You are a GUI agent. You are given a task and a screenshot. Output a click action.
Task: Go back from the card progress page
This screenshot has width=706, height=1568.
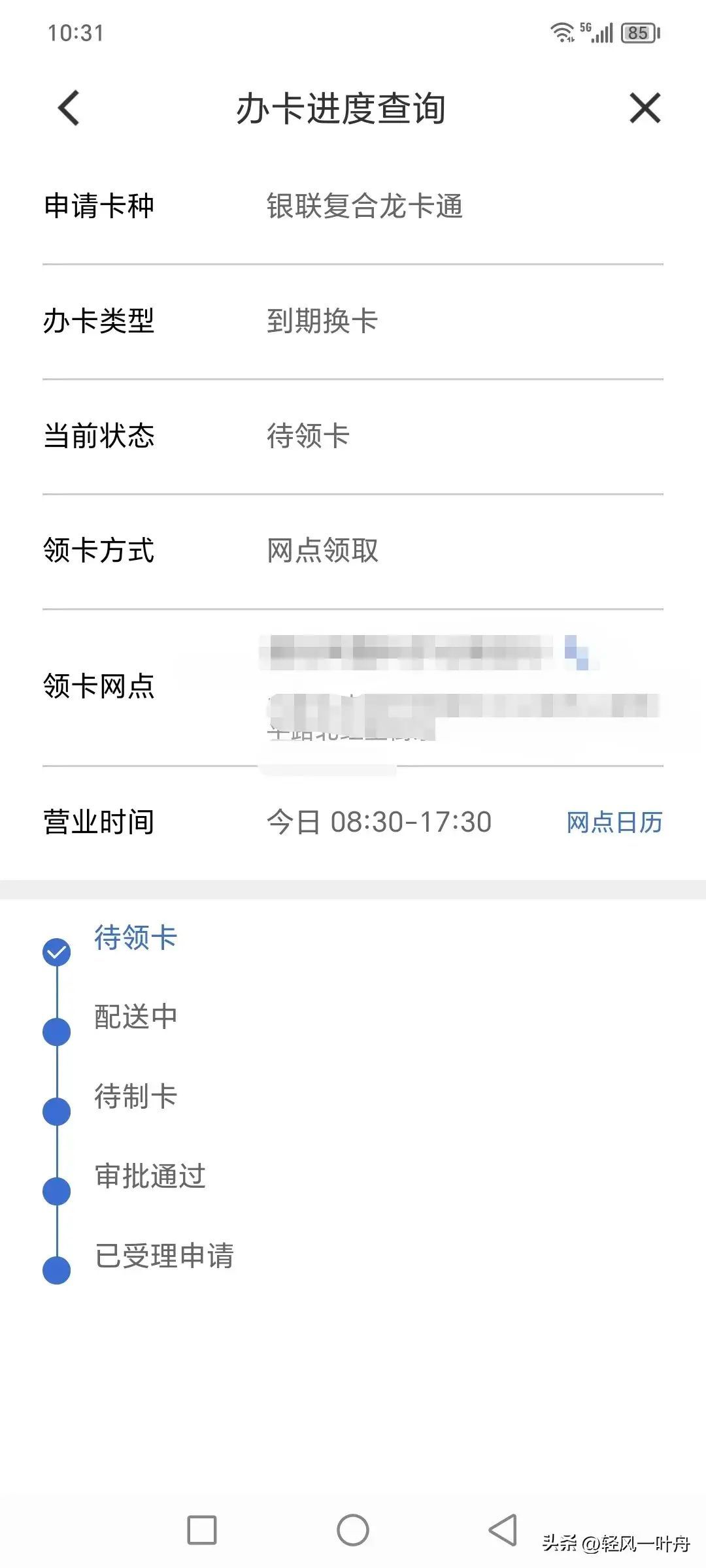pyautogui.click(x=69, y=108)
